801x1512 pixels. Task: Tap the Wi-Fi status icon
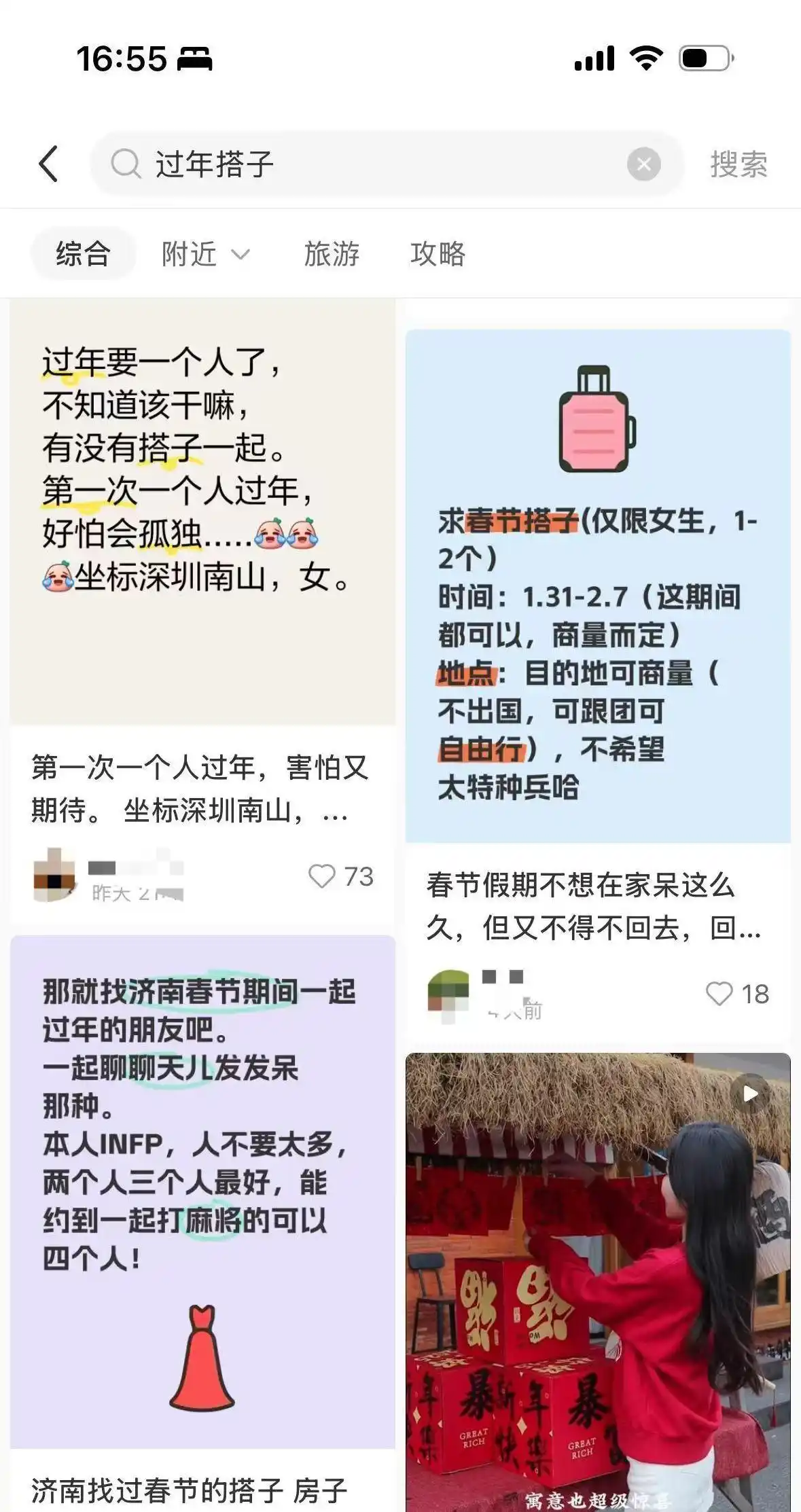(x=647, y=61)
